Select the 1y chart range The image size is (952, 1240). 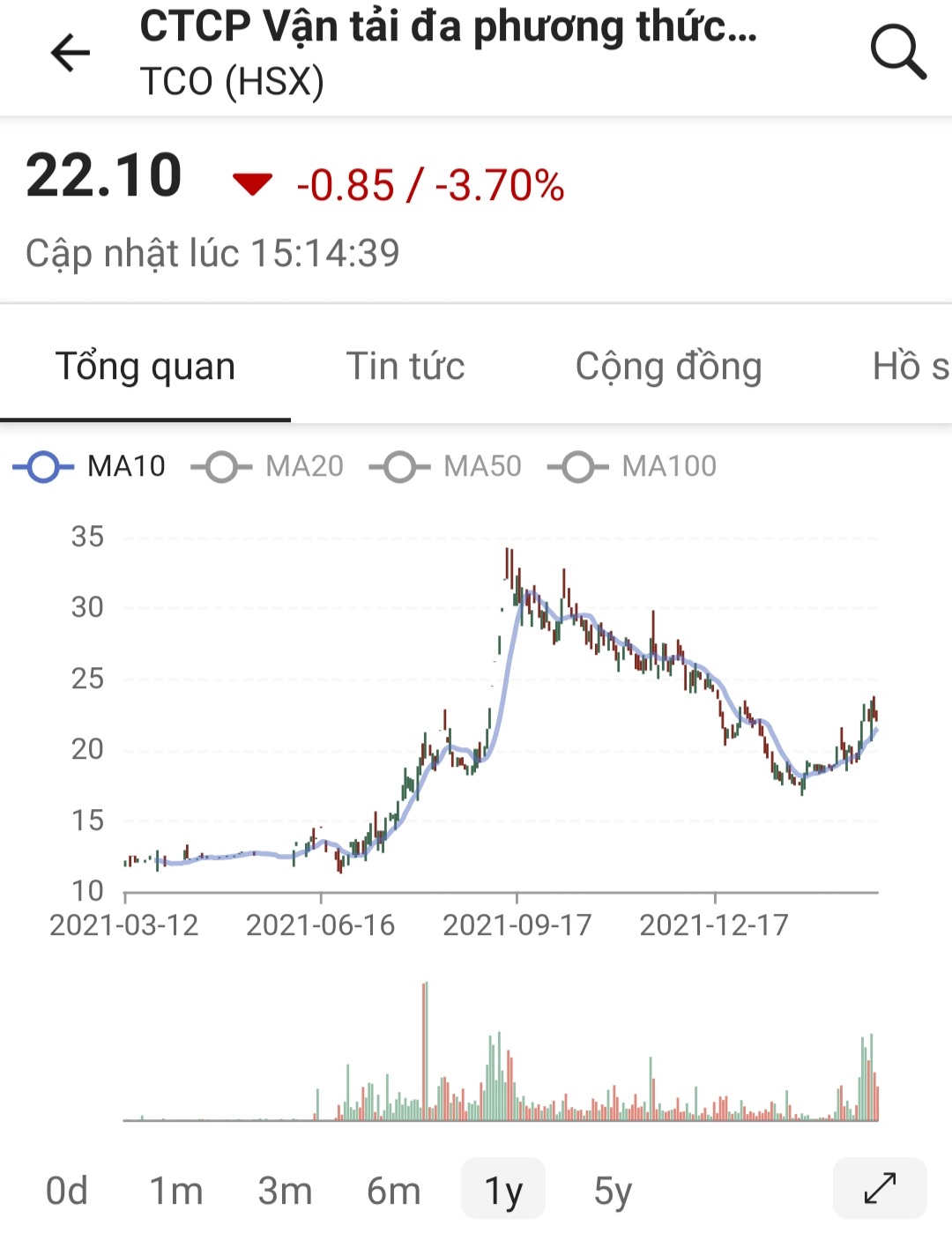[x=503, y=1191]
